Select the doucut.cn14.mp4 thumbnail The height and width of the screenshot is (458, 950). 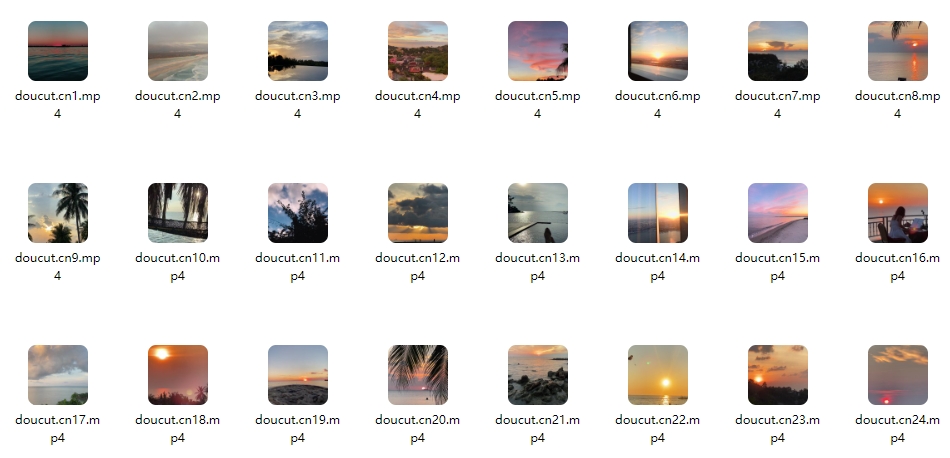(658, 213)
